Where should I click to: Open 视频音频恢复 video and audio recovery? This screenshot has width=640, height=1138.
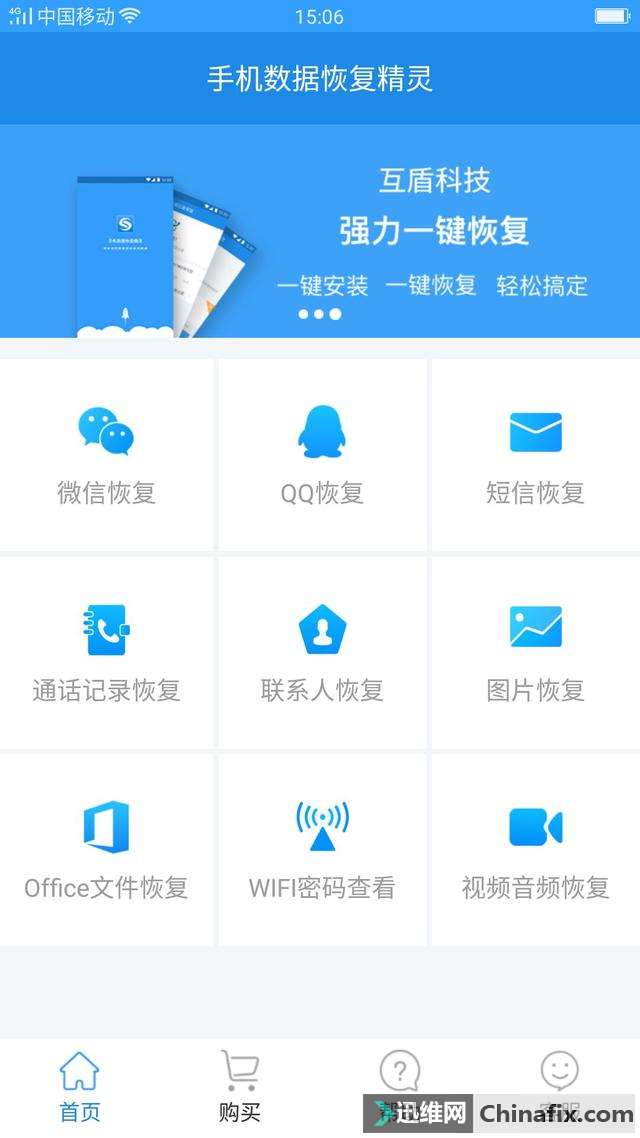click(x=535, y=849)
